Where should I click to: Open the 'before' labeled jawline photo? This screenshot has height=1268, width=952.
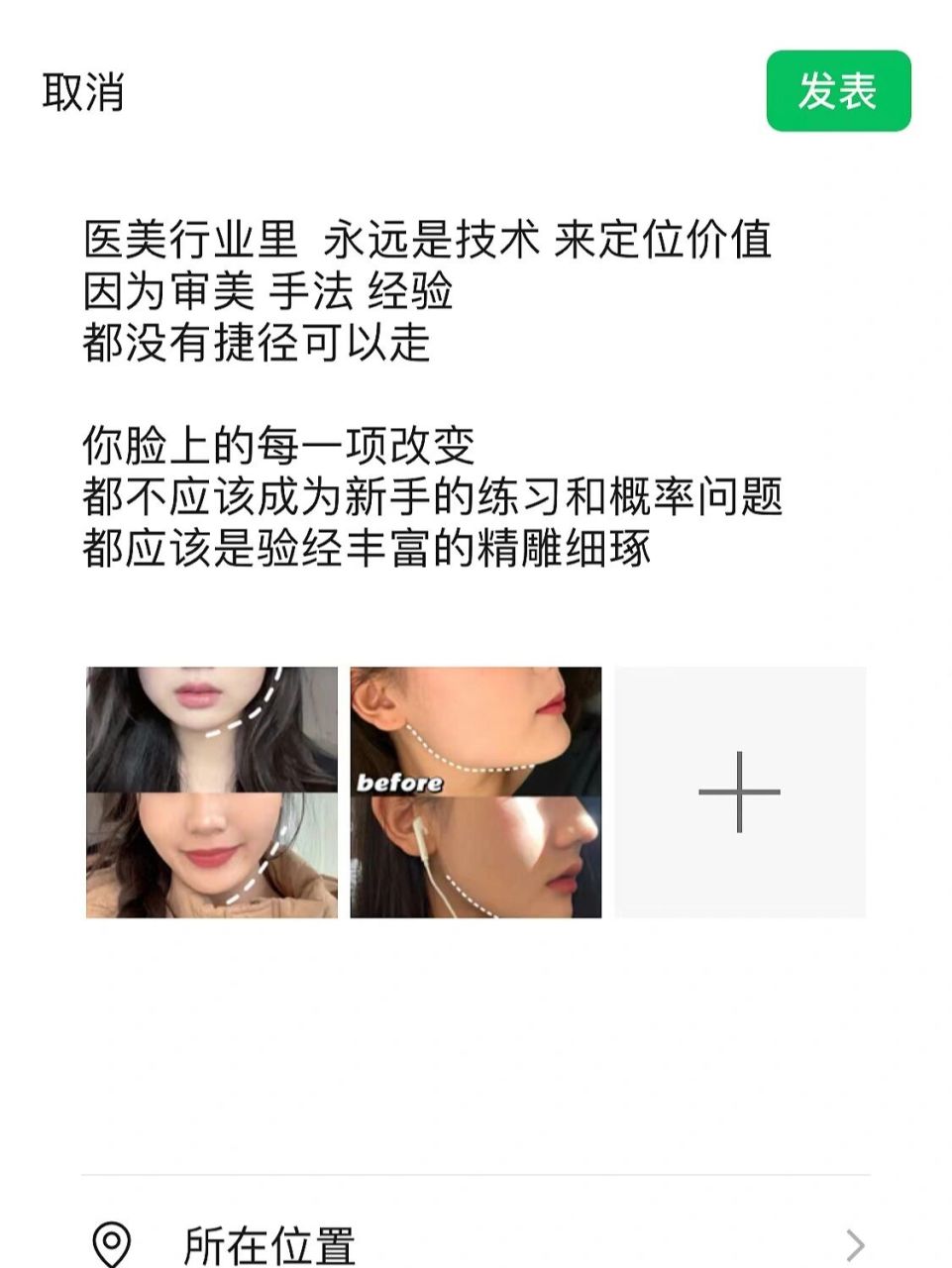476,728
